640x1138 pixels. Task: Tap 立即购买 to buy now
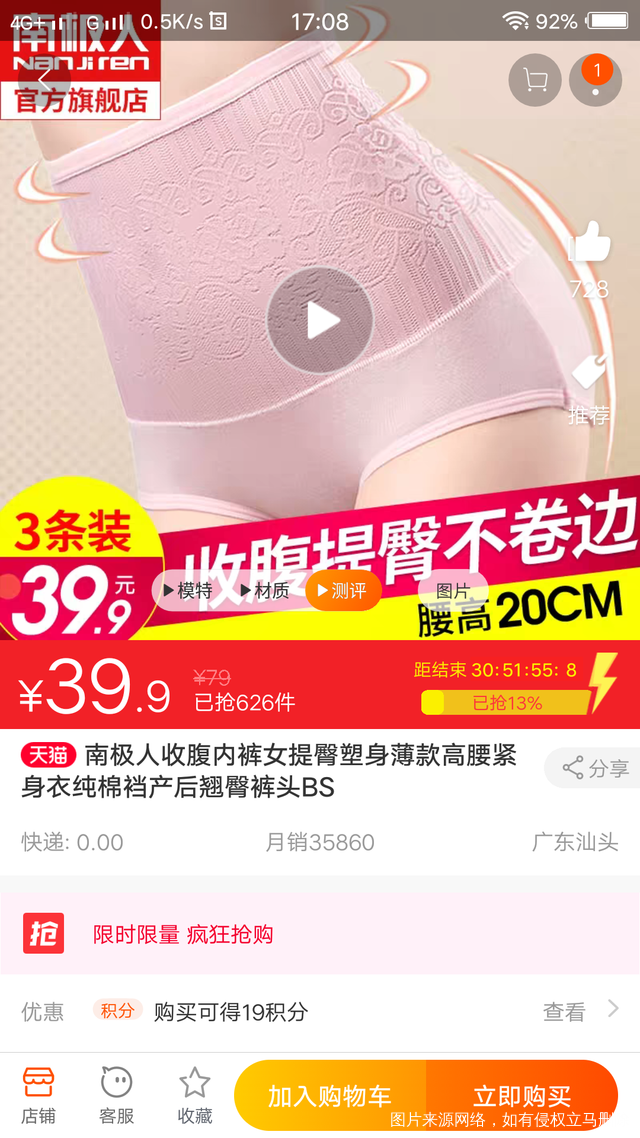(x=522, y=1094)
